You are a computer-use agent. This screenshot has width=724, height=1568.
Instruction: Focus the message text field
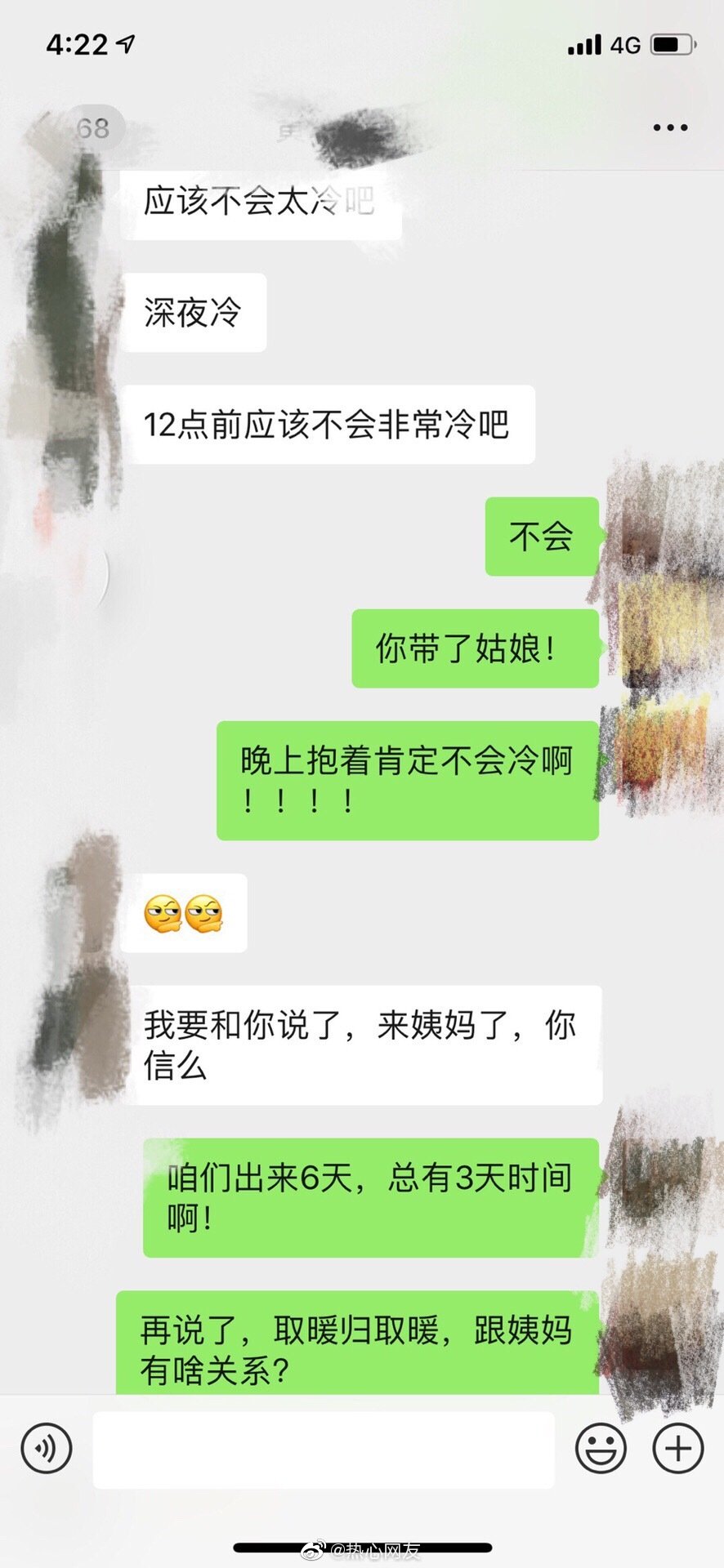(x=324, y=1449)
